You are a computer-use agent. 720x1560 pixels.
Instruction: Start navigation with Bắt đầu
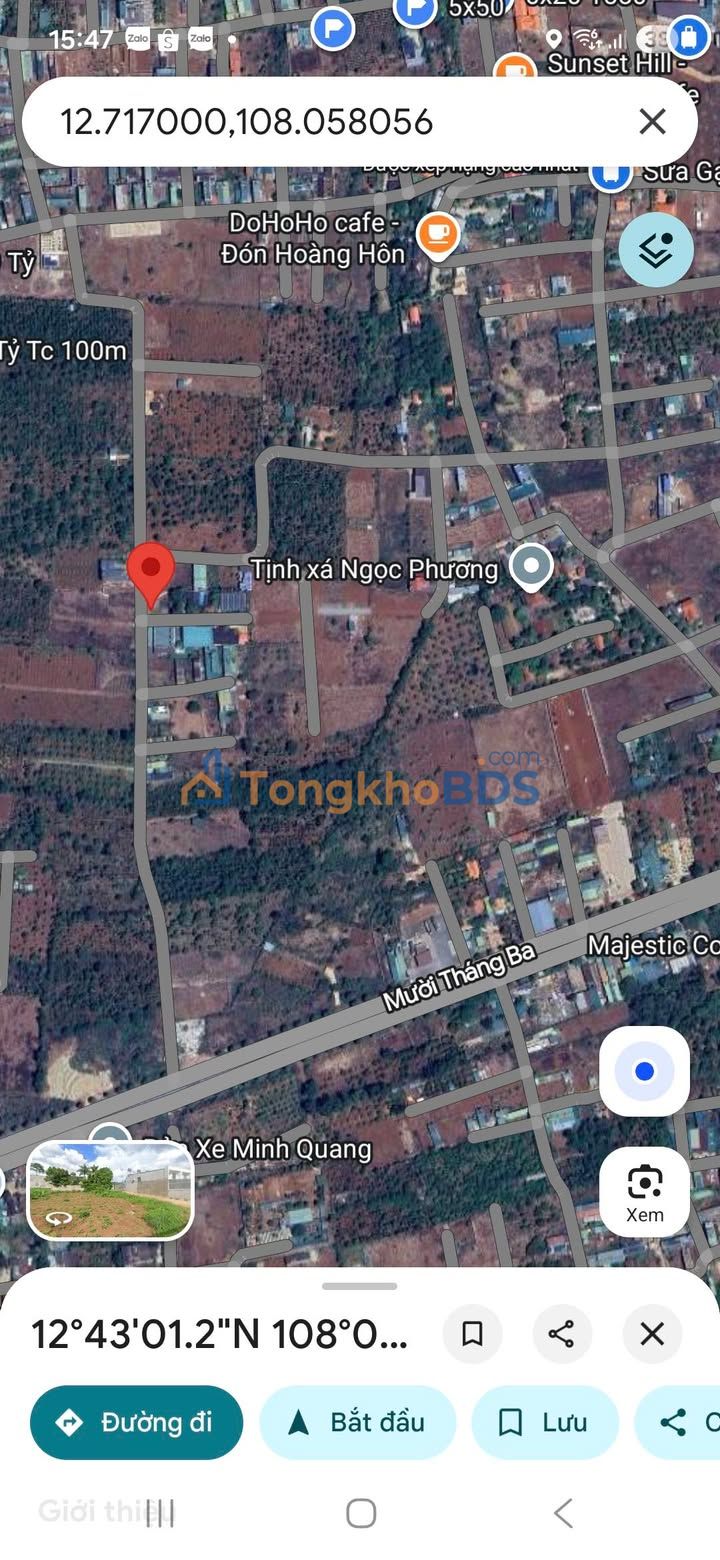tap(358, 1422)
